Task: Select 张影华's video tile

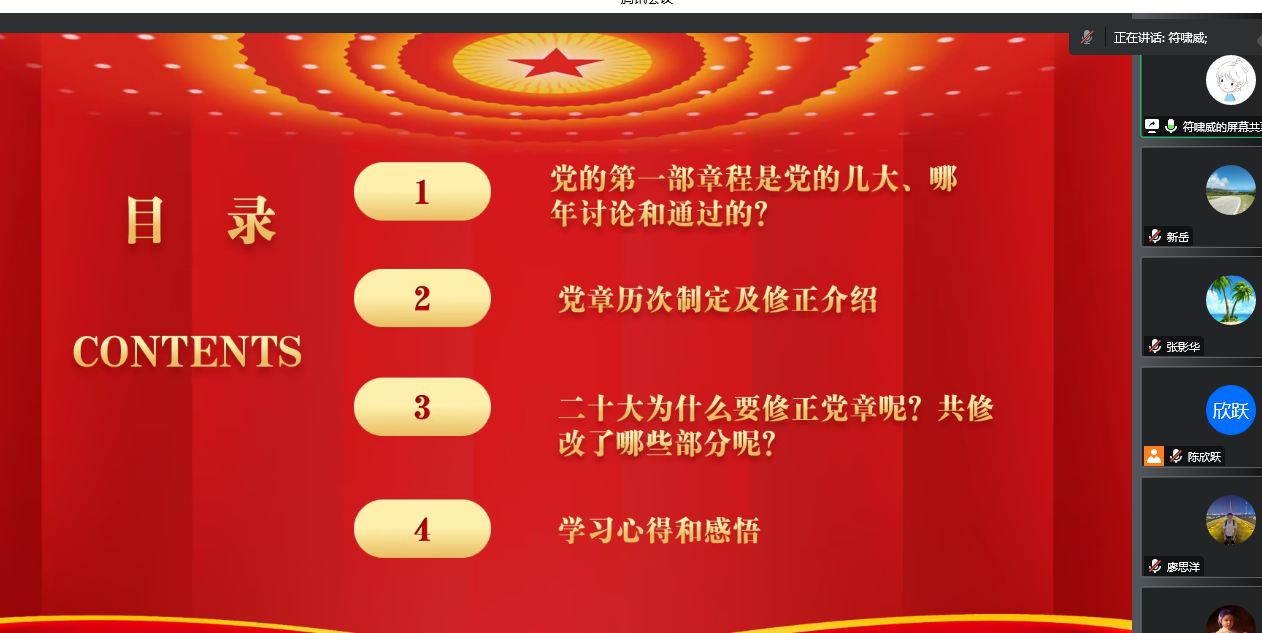Action: (x=1202, y=307)
